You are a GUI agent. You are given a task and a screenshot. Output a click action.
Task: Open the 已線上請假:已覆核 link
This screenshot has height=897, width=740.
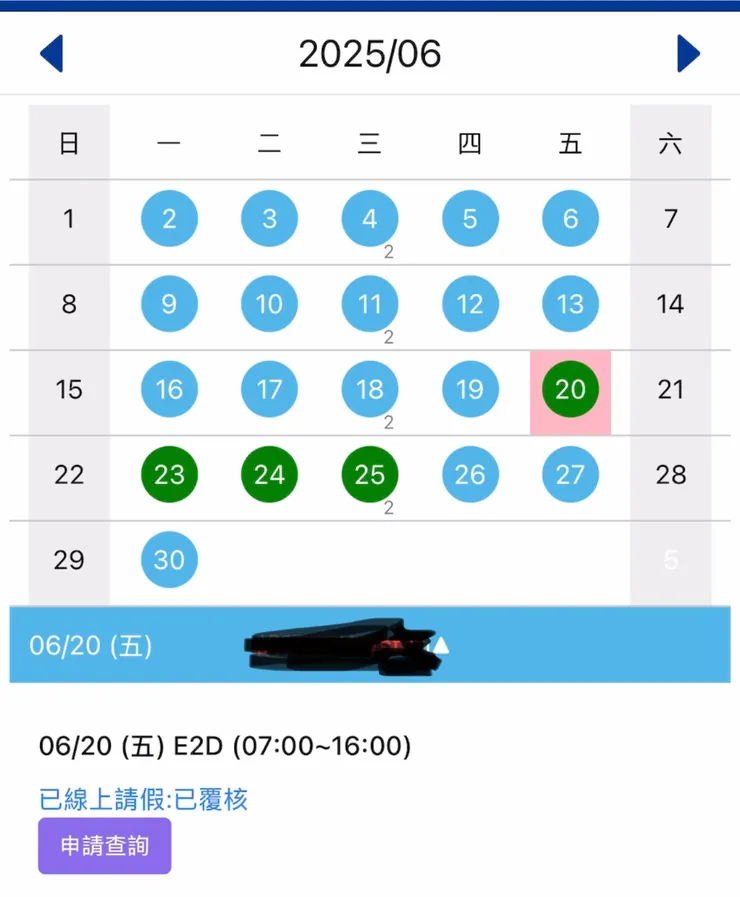pos(146,797)
